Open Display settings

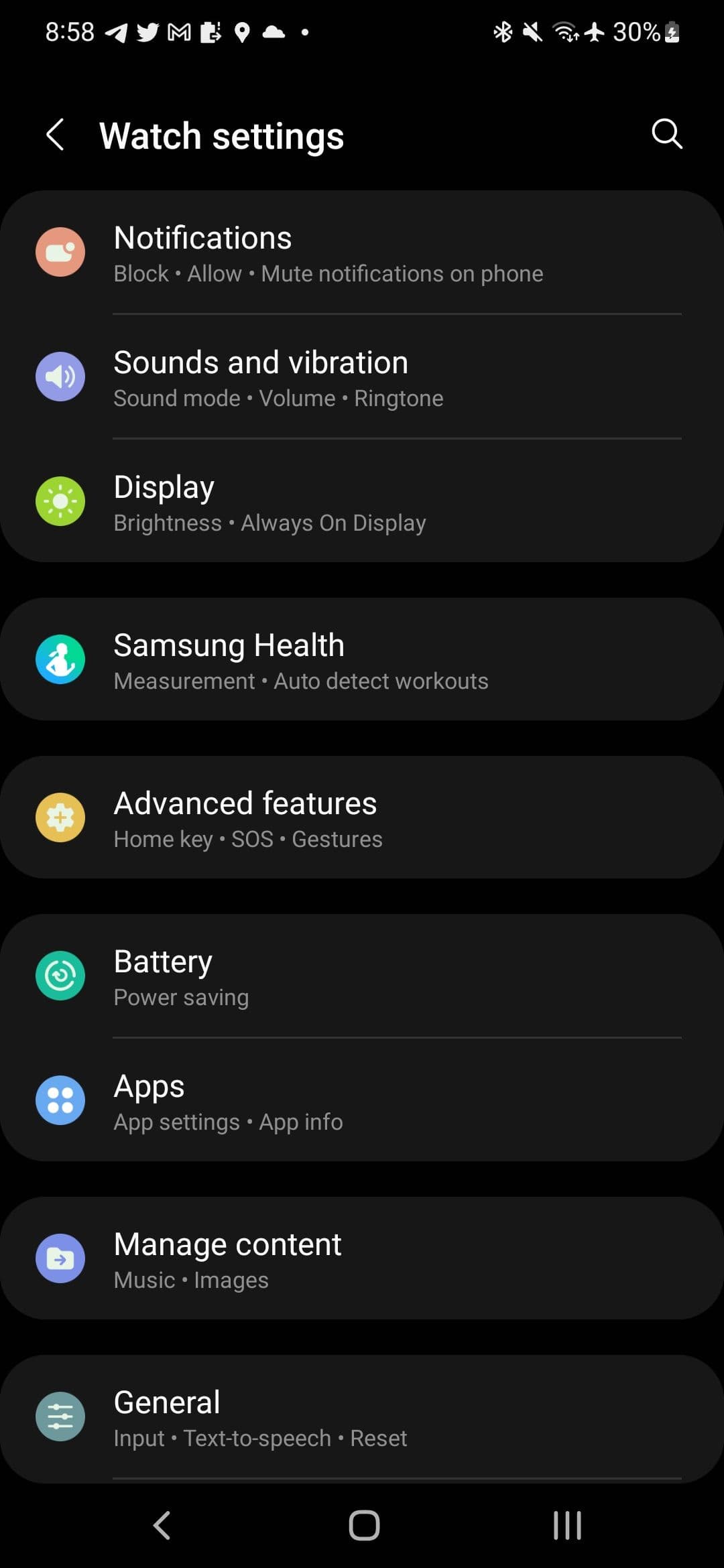tap(362, 503)
